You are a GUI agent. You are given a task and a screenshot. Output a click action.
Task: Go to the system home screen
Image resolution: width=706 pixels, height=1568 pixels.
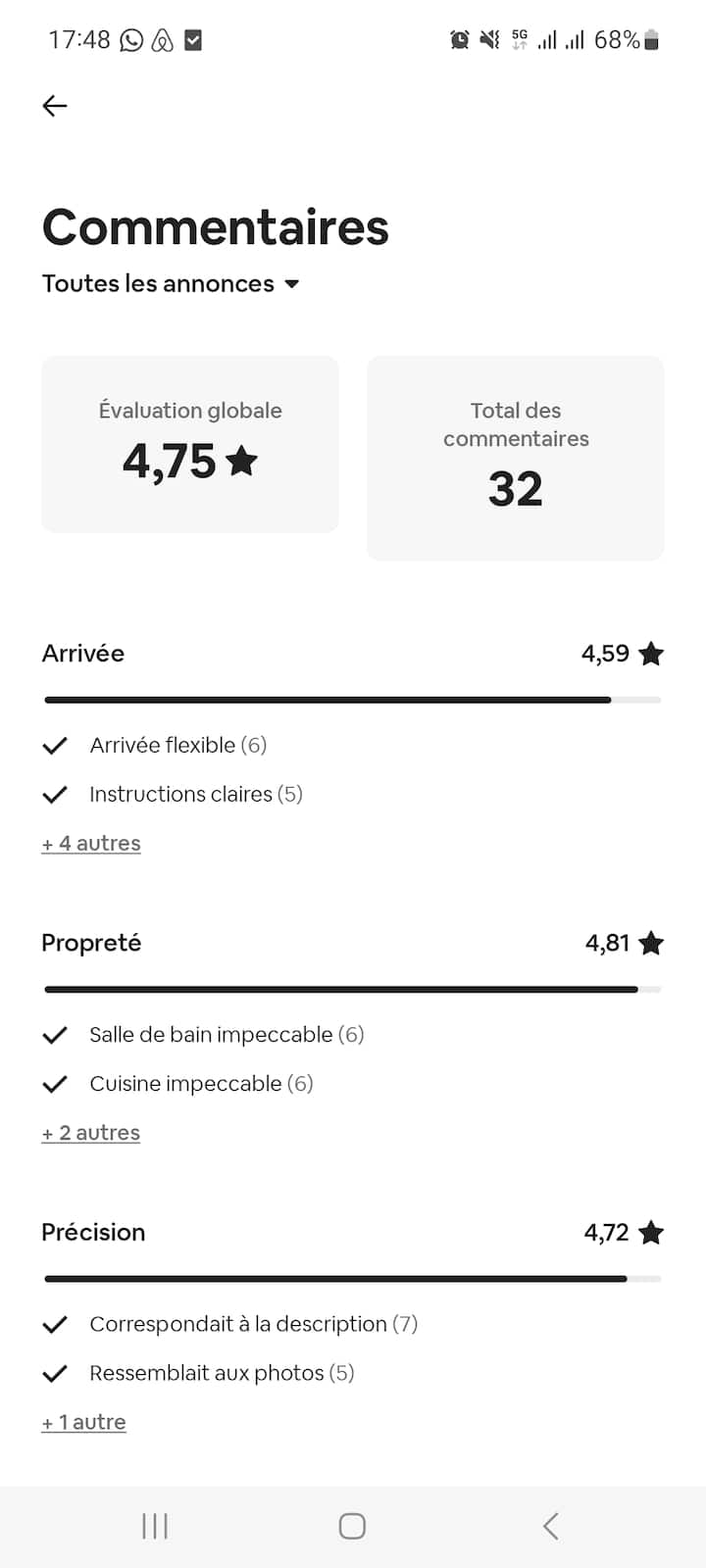[352, 1526]
